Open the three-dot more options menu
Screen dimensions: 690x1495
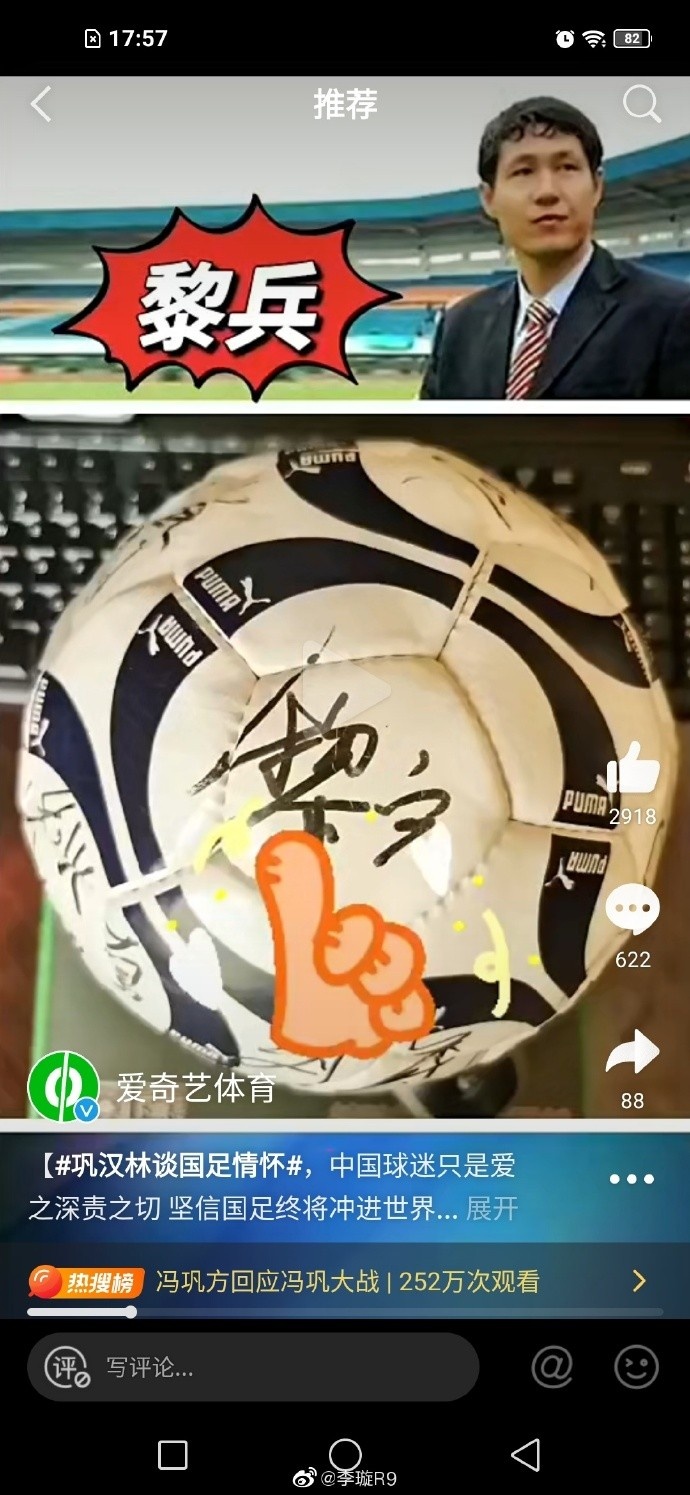tap(631, 1179)
